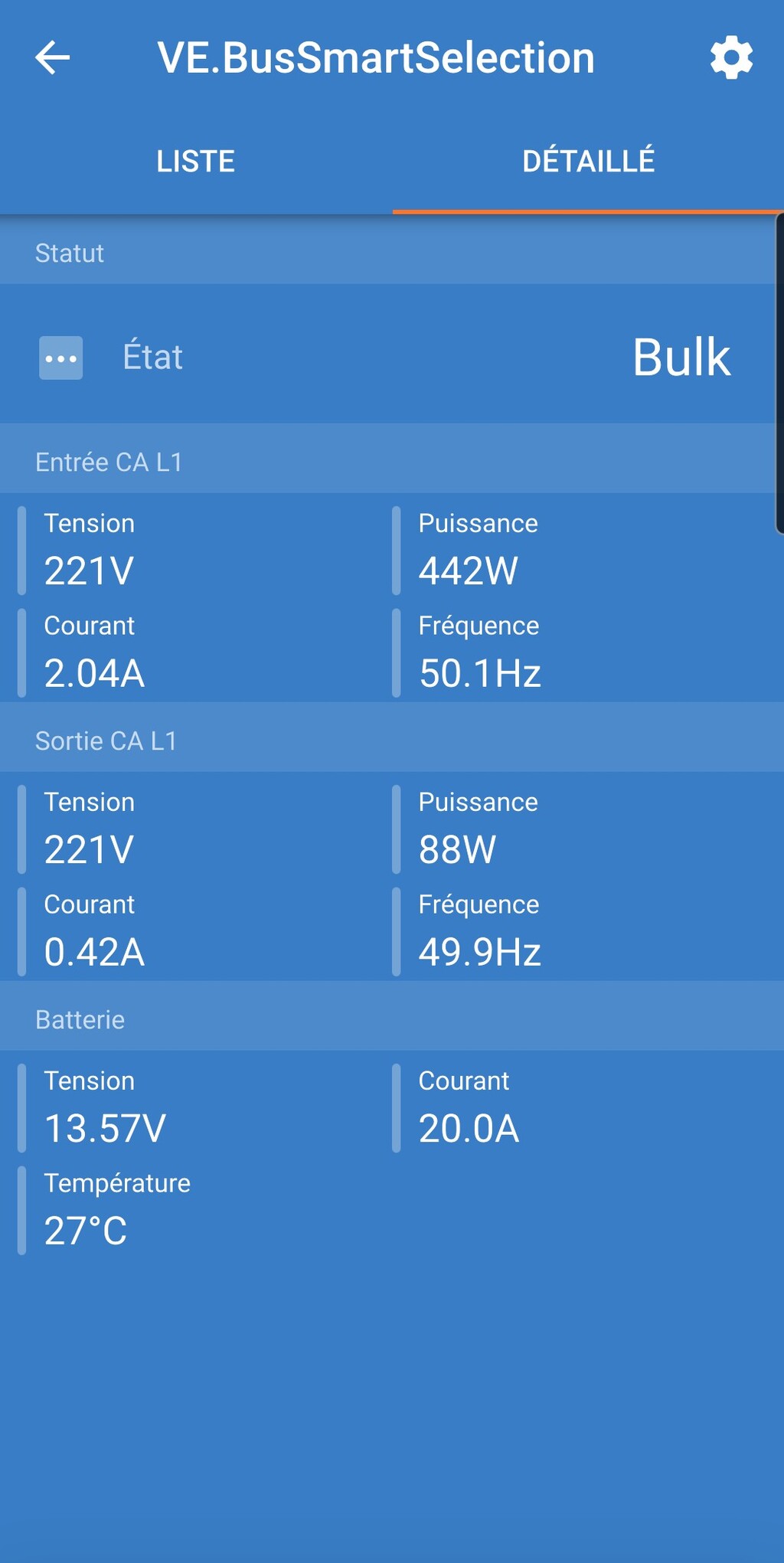Open the settings gear
The width and height of the screenshot is (784, 1563).
coord(731,57)
